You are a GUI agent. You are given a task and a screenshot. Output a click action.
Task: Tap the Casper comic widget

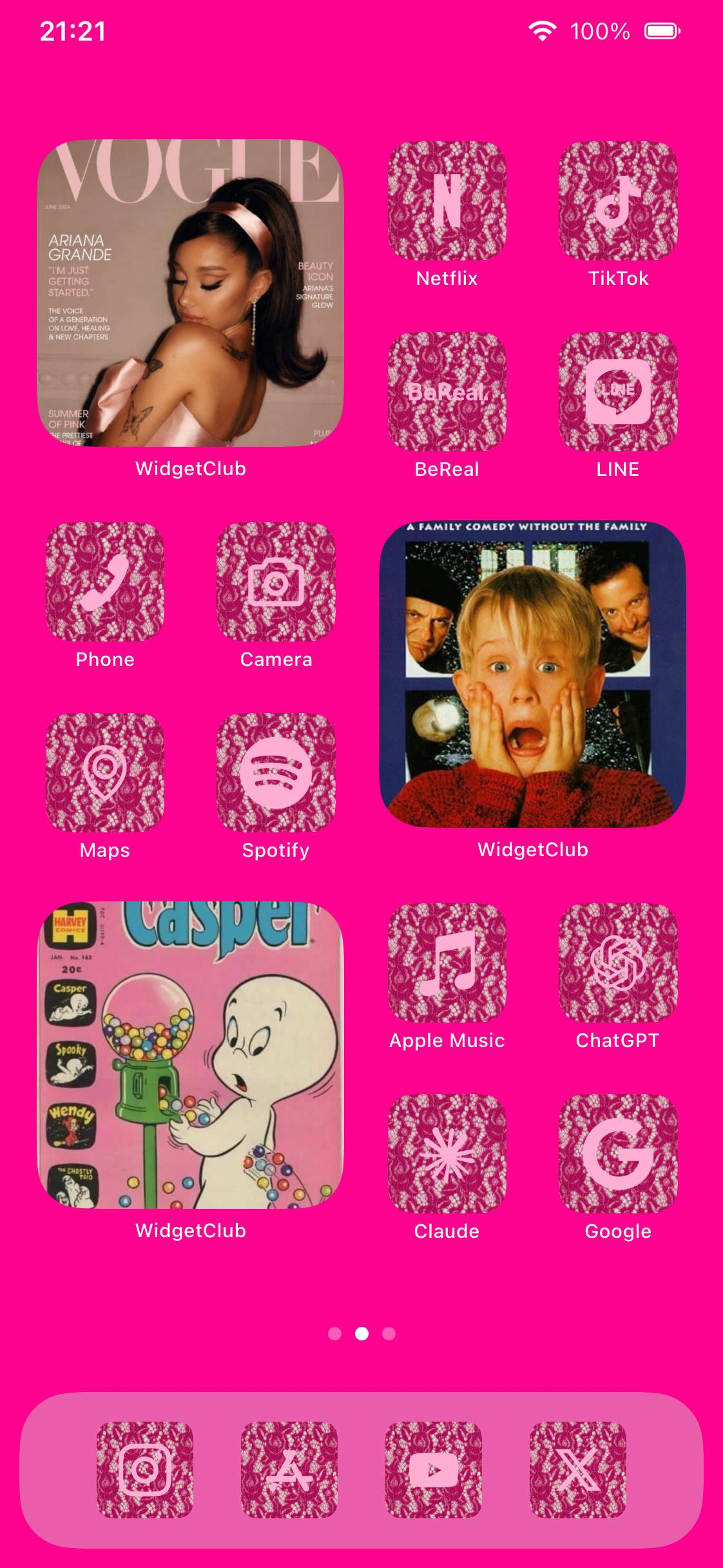tap(191, 1055)
